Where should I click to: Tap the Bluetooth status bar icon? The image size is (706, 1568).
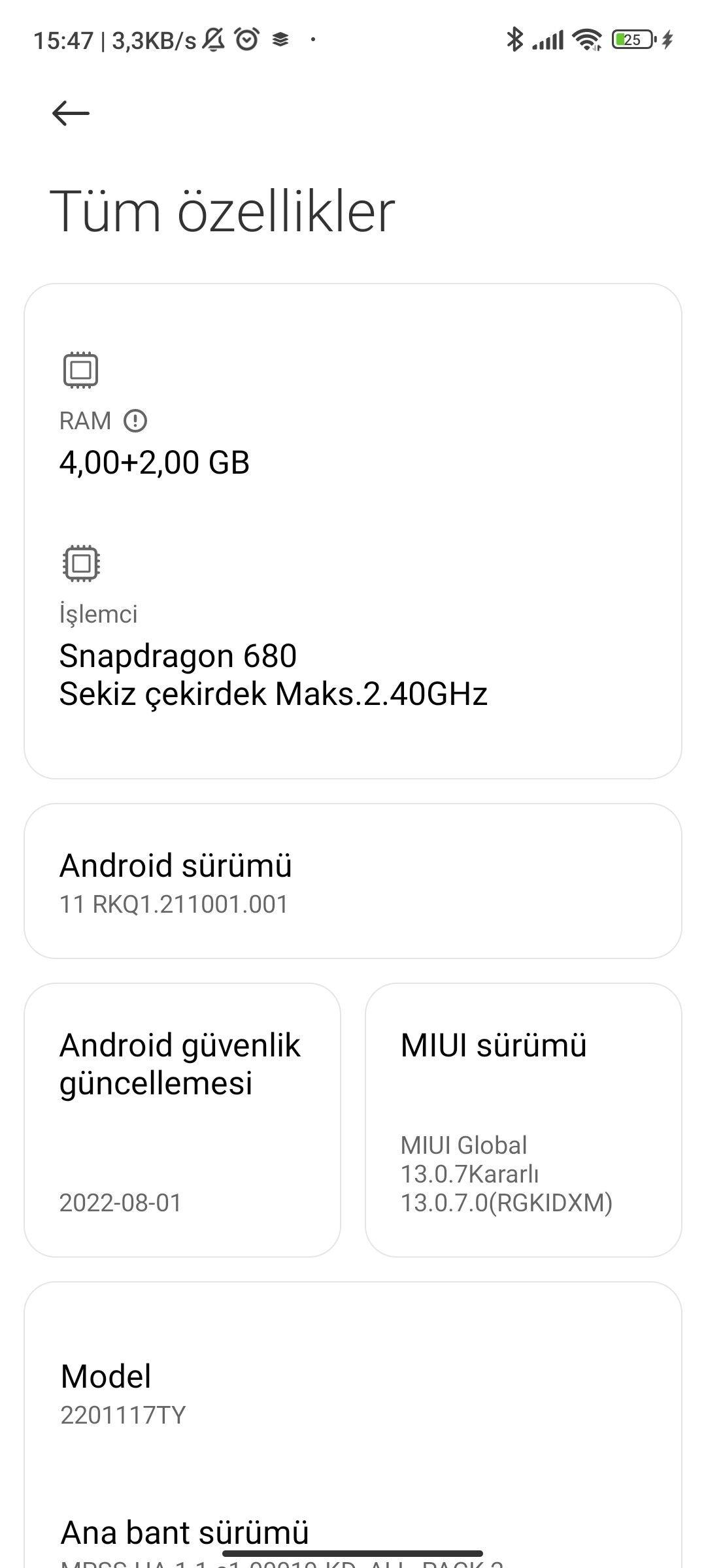[x=516, y=41]
